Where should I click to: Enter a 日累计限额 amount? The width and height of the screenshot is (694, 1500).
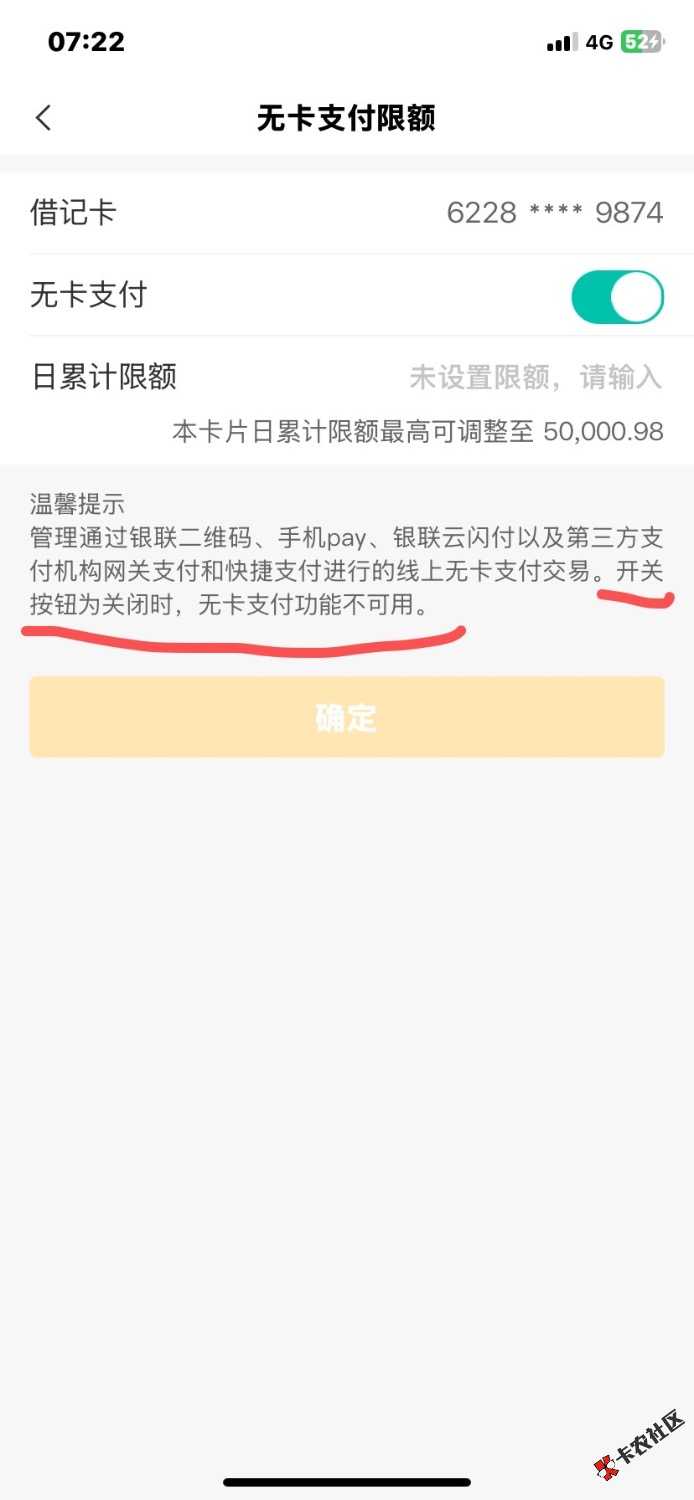[535, 378]
